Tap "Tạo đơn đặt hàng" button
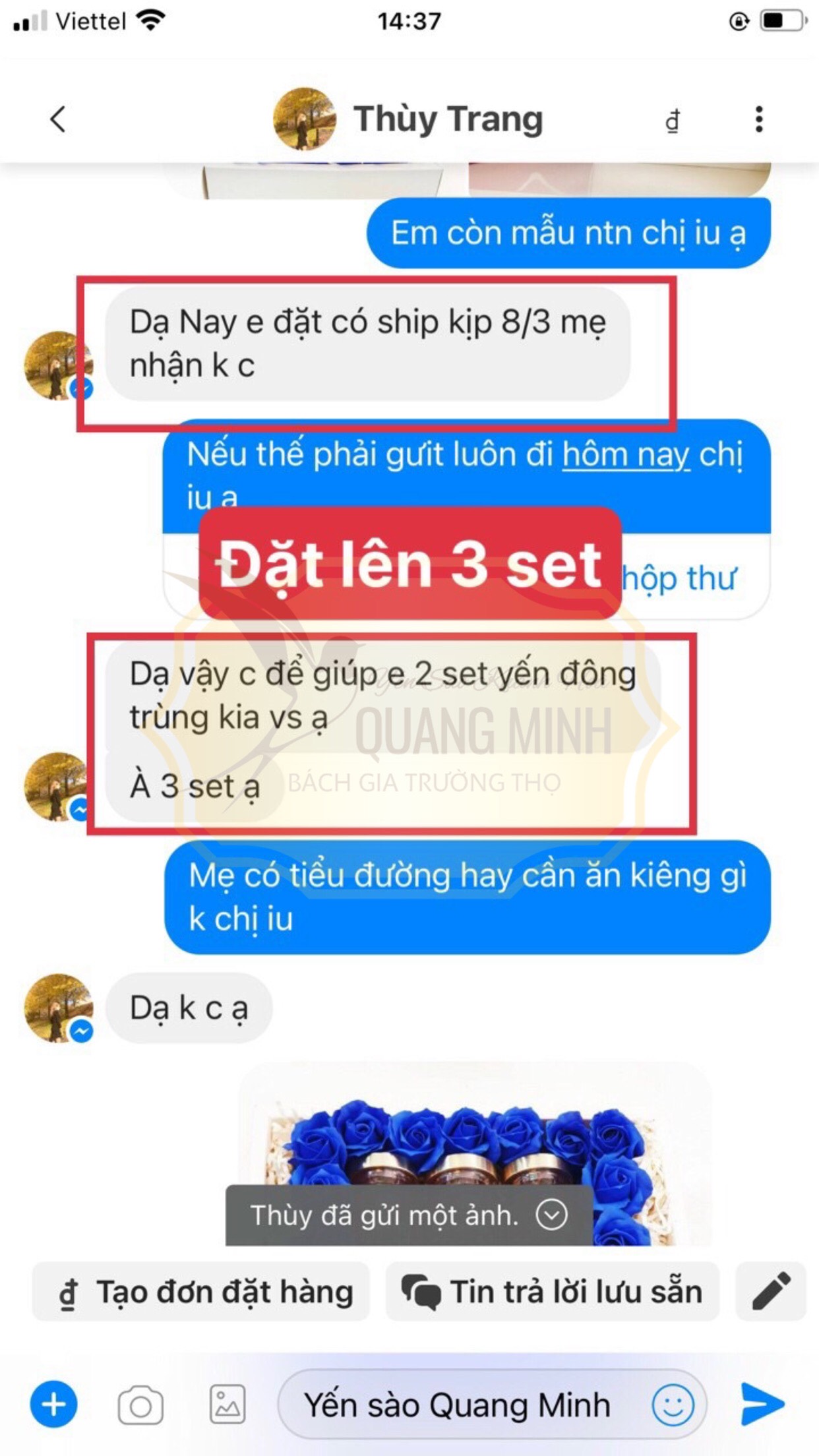 point(201,1292)
